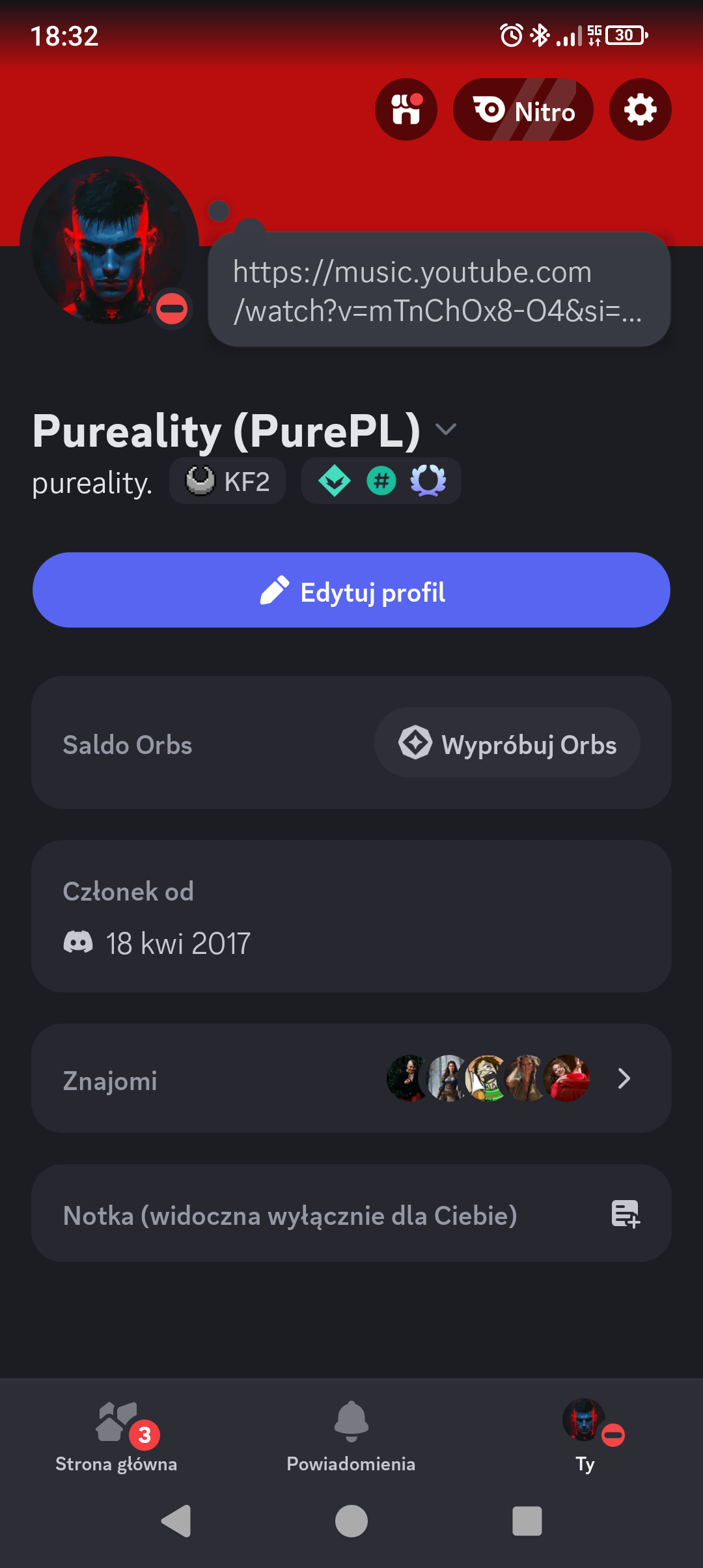Open settings via the gear icon
This screenshot has width=703, height=1568.
(640, 109)
